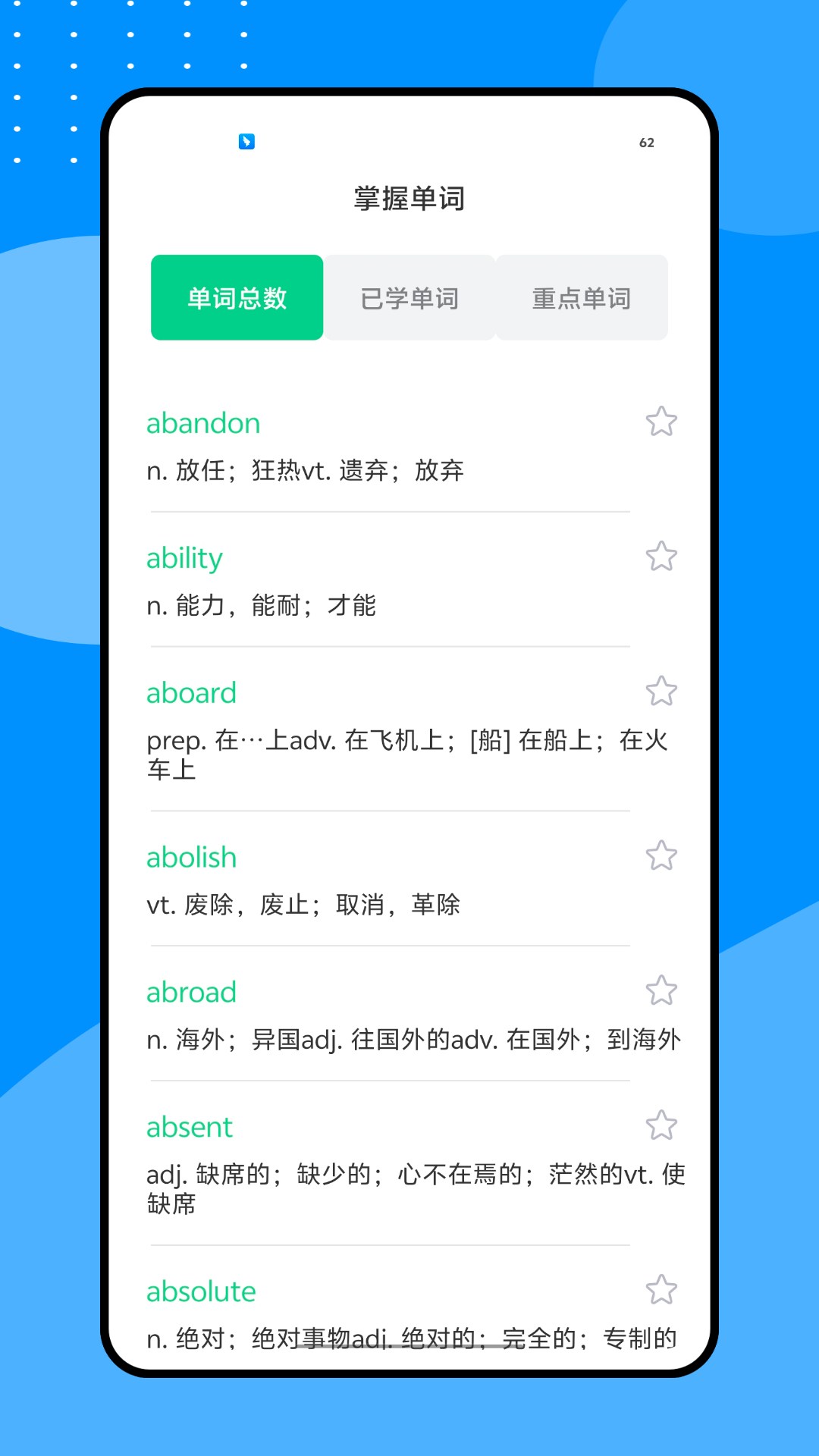Open the word entry for abandon
This screenshot has height=1456, width=819.
pos(203,422)
